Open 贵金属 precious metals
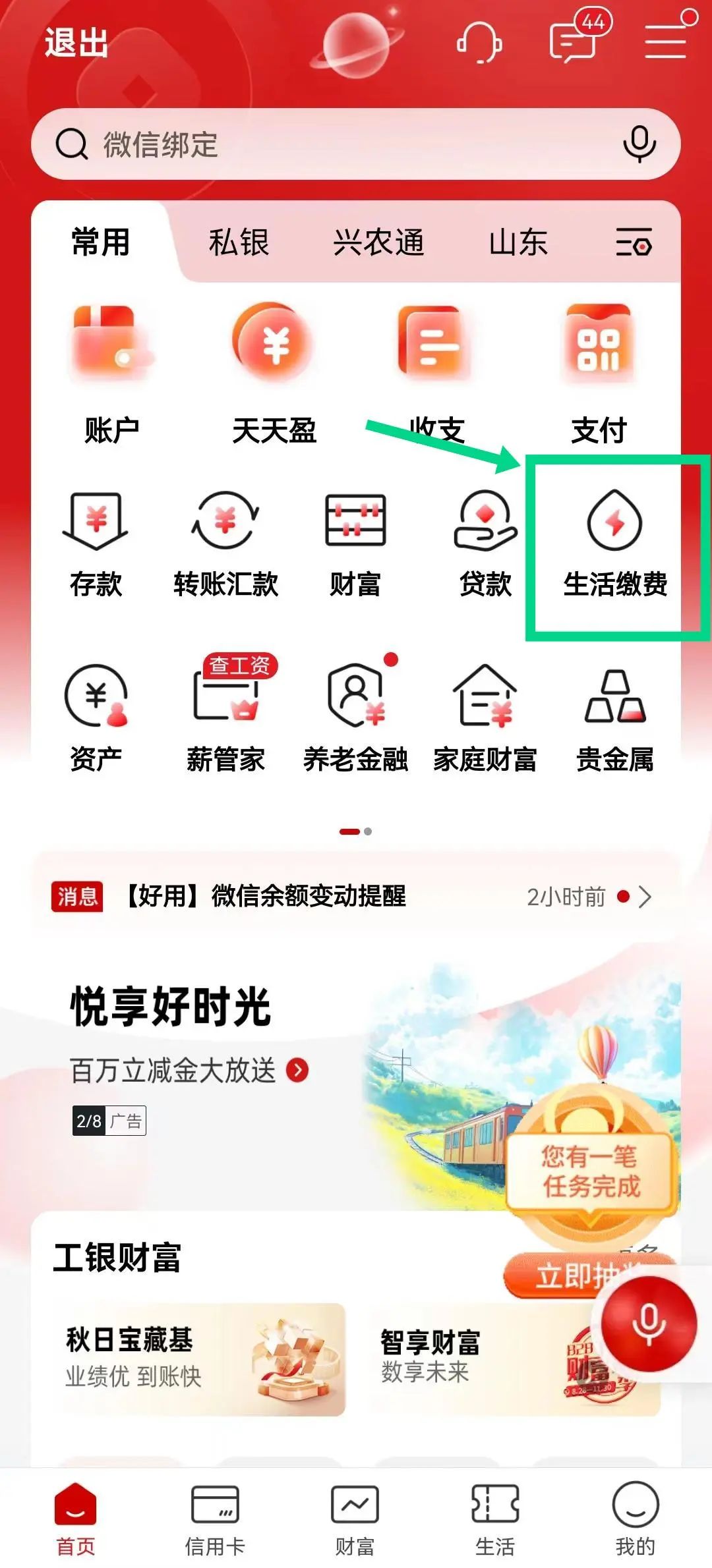Screen dimensions: 712x1568 click(x=614, y=718)
